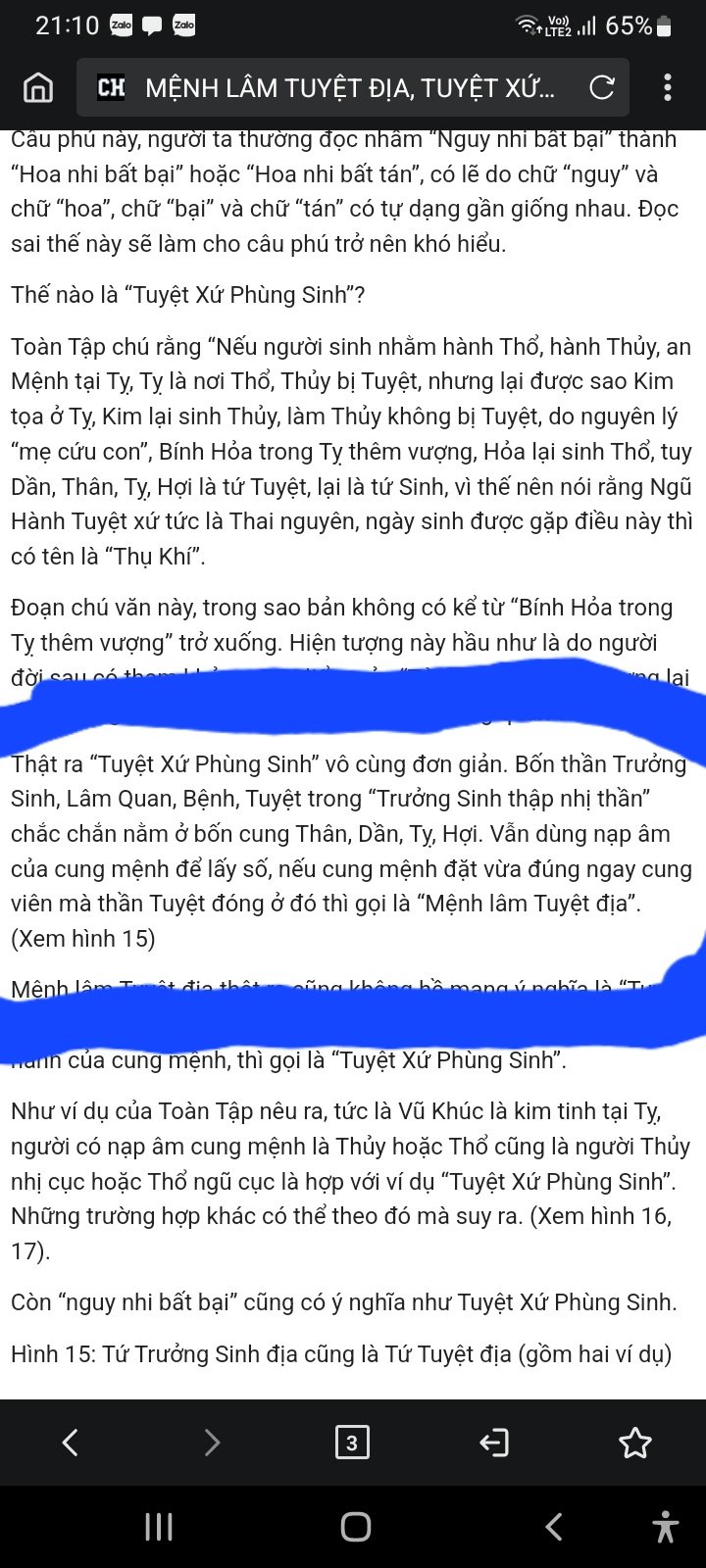Go to the browser home page
The height and width of the screenshot is (1568, 706).
[38, 88]
